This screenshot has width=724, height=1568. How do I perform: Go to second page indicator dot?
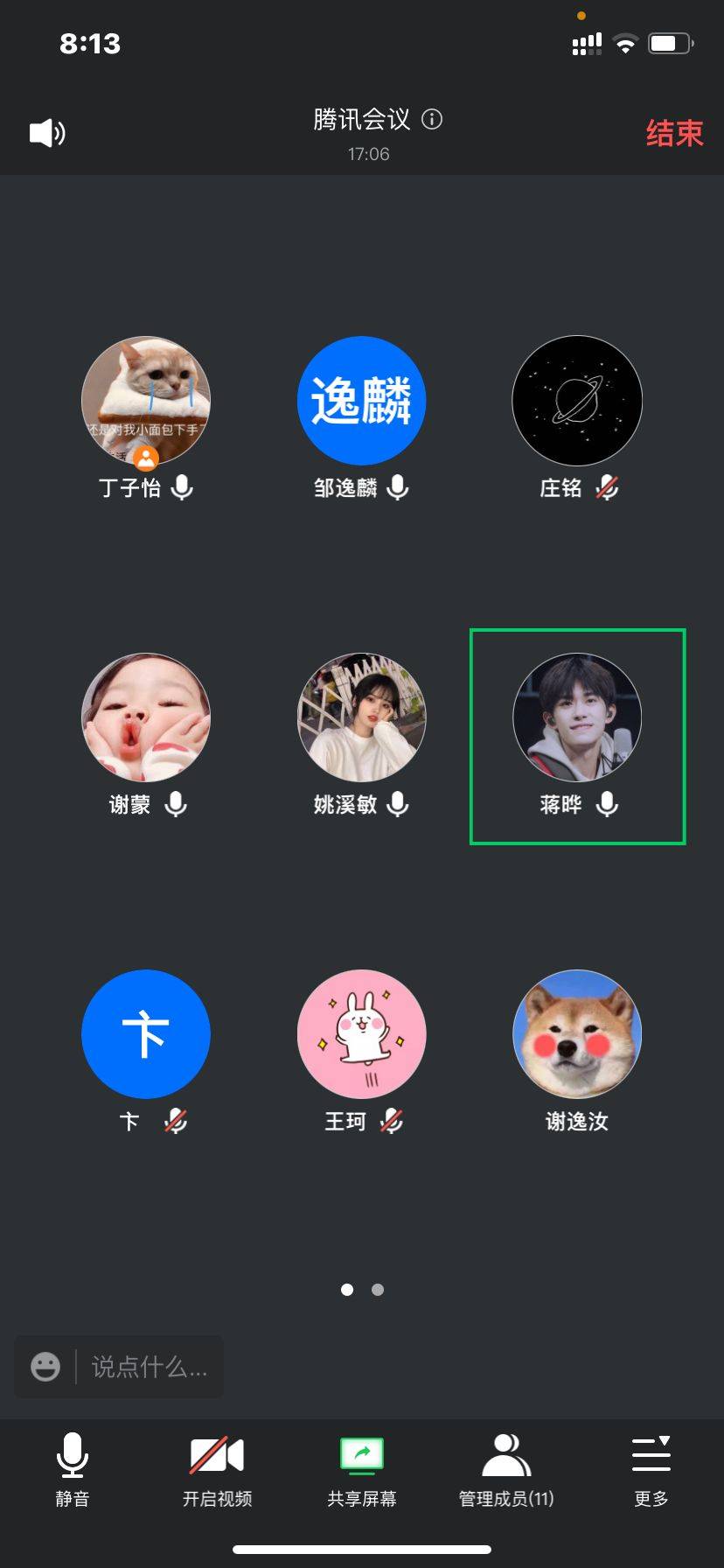[x=378, y=1290]
